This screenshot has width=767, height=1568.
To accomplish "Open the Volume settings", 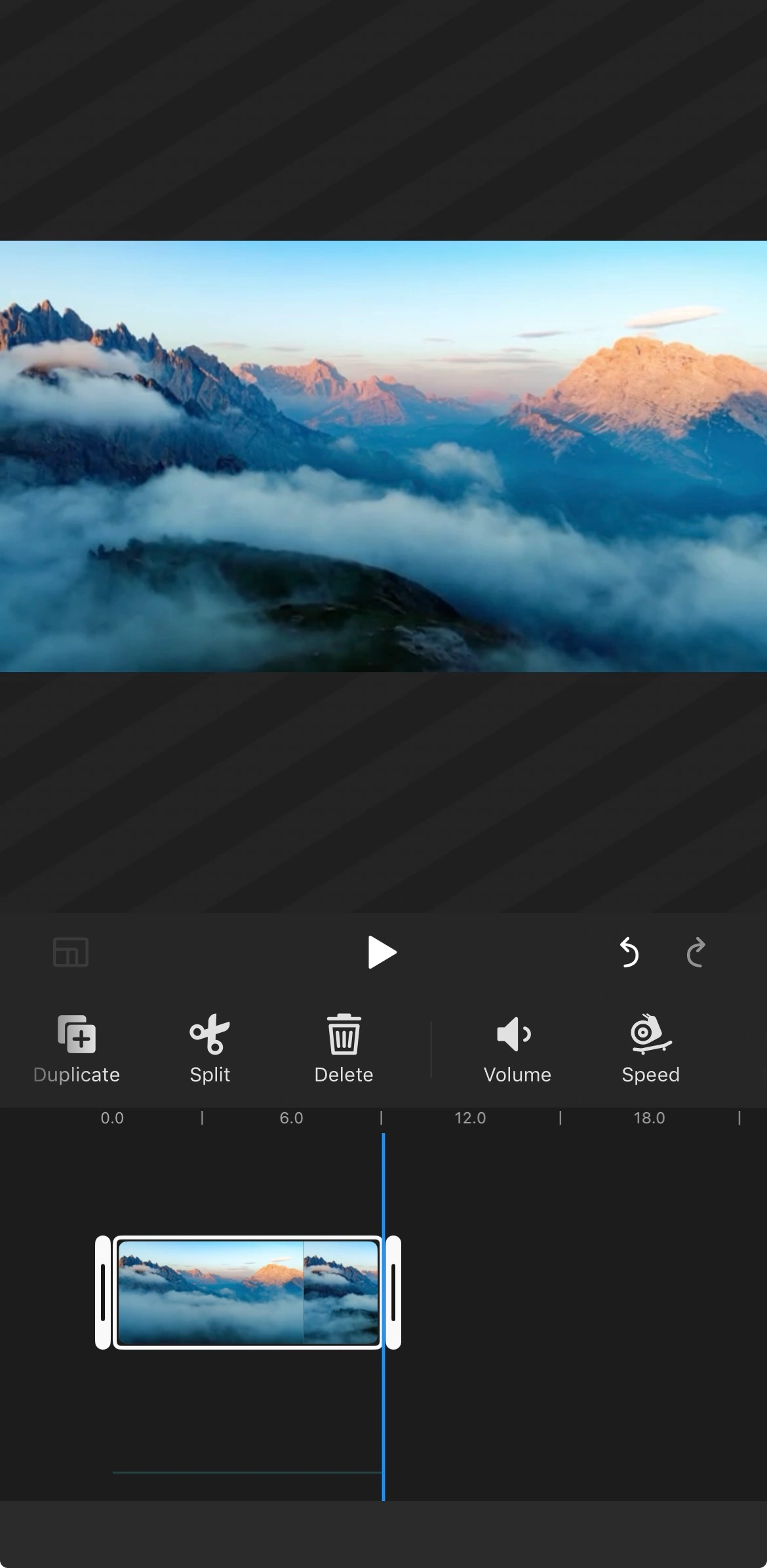I will click(517, 1049).
